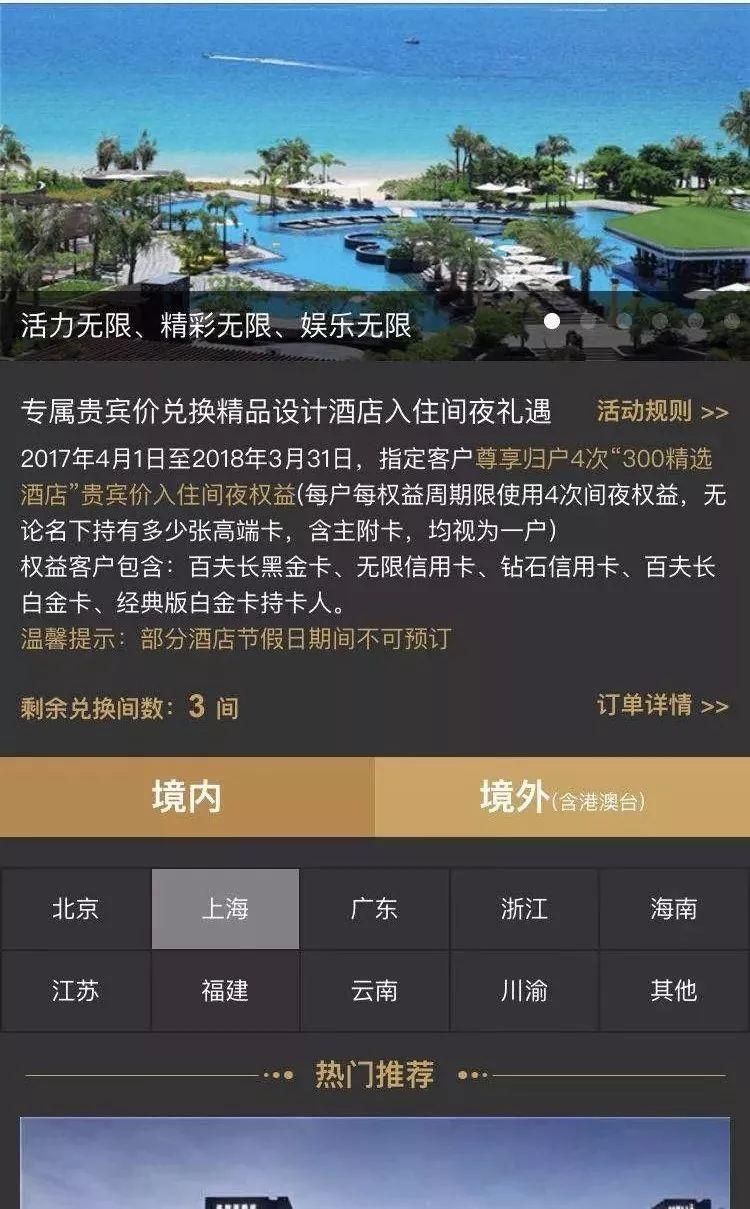Pick the 云南 region

(x=374, y=990)
